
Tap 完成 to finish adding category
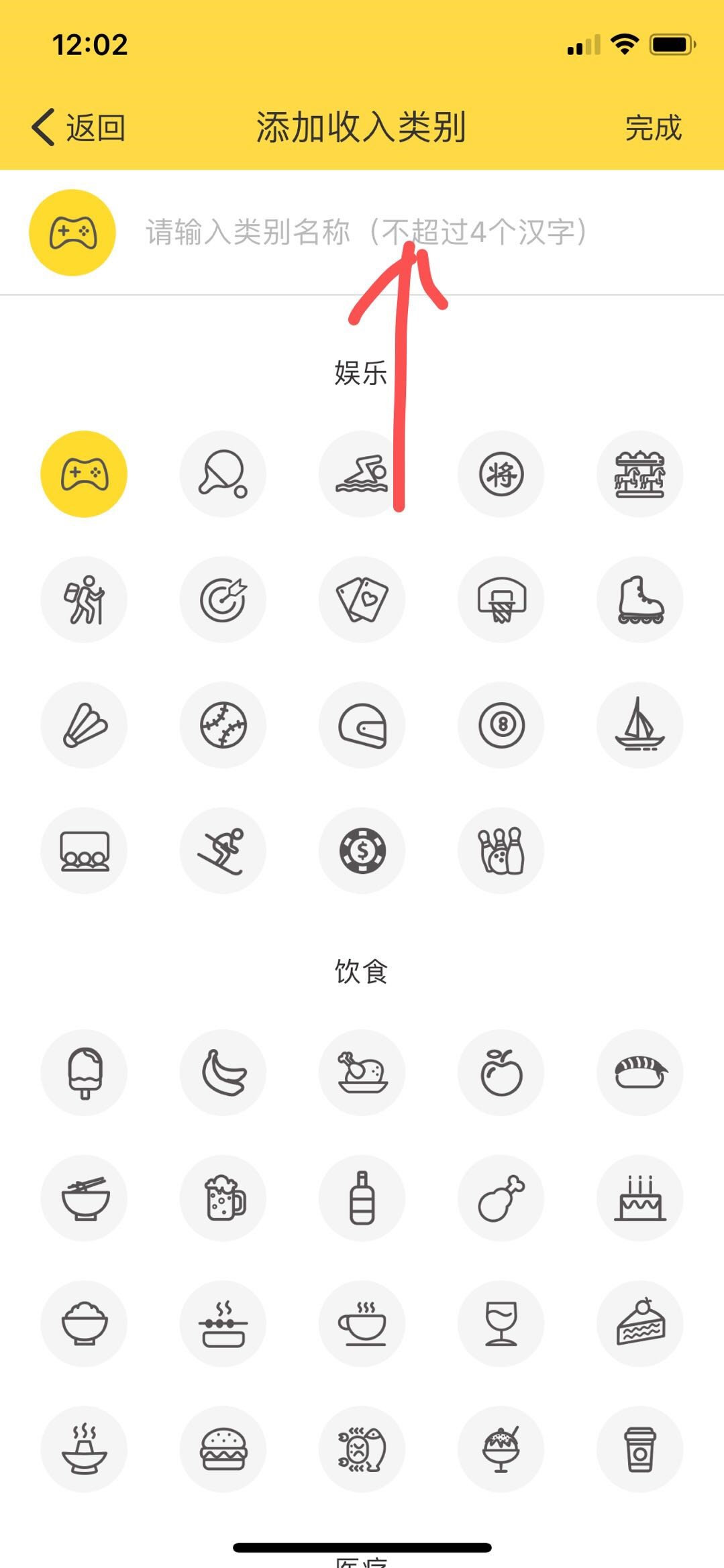pos(652,127)
